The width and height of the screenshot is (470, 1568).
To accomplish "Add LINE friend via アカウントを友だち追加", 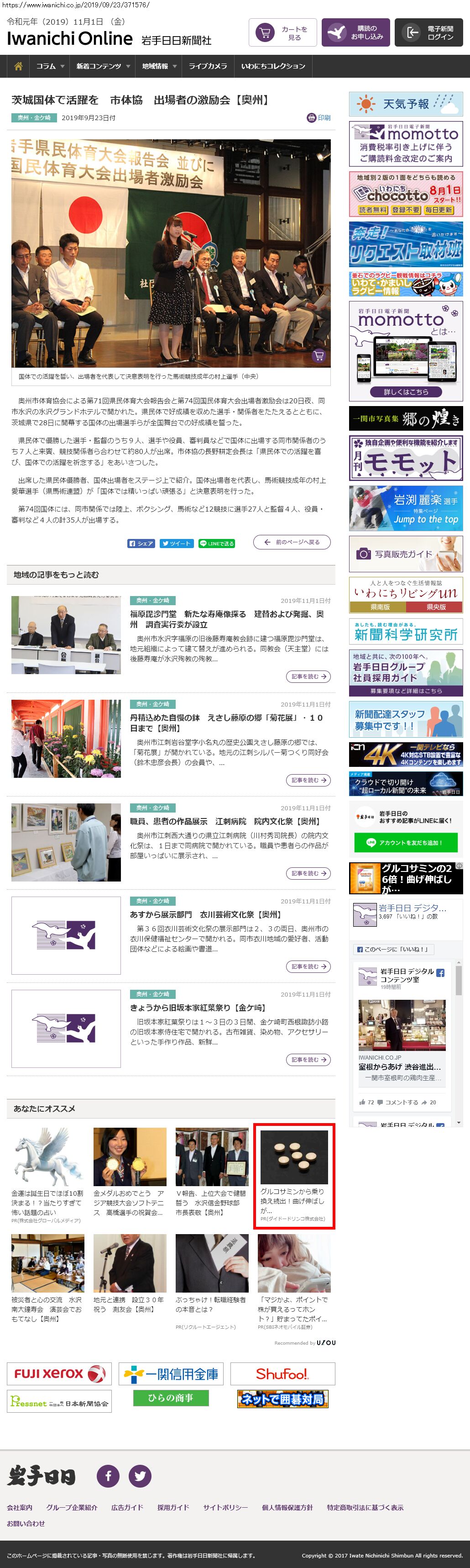I will coord(405,842).
